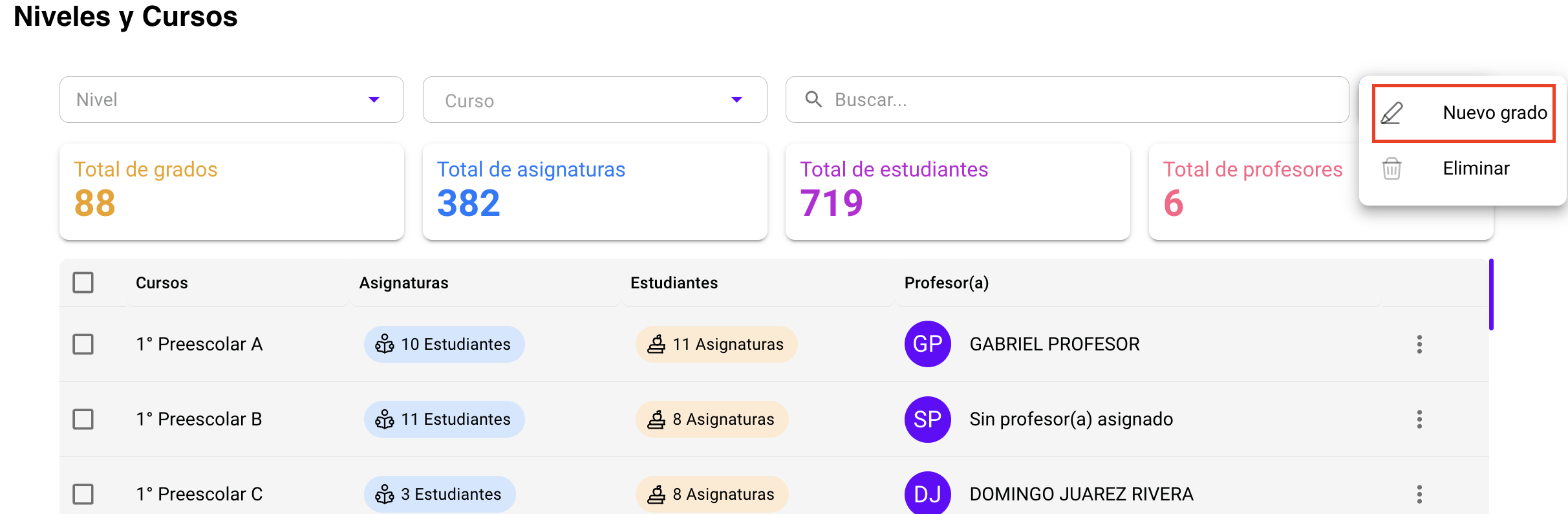Screen dimensions: 1568x514
Task: Tap the 10 Estudiantes chip
Action: (x=444, y=344)
